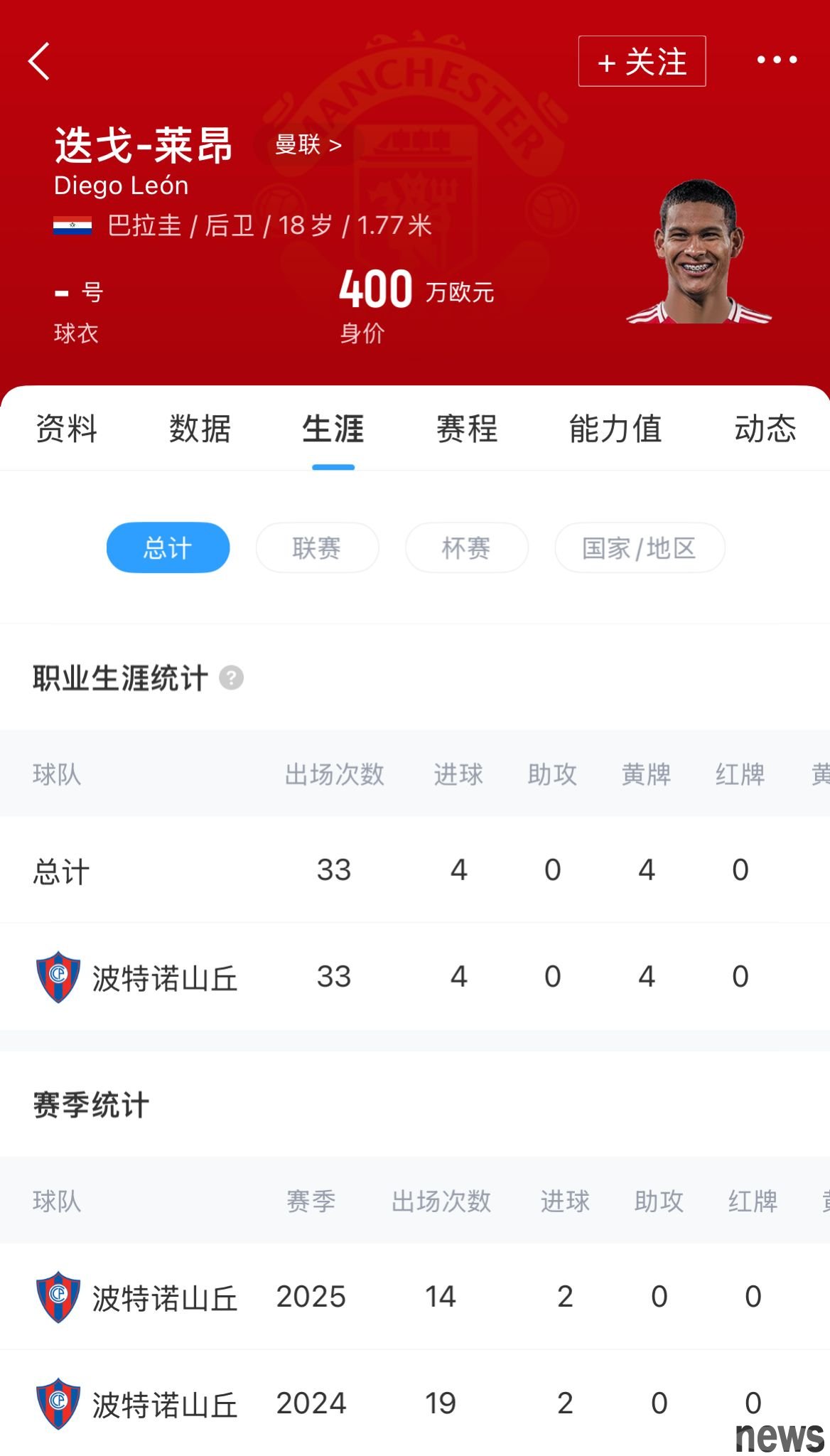Switch to the 数据 tab
The height and width of the screenshot is (1456, 830).
[200, 429]
